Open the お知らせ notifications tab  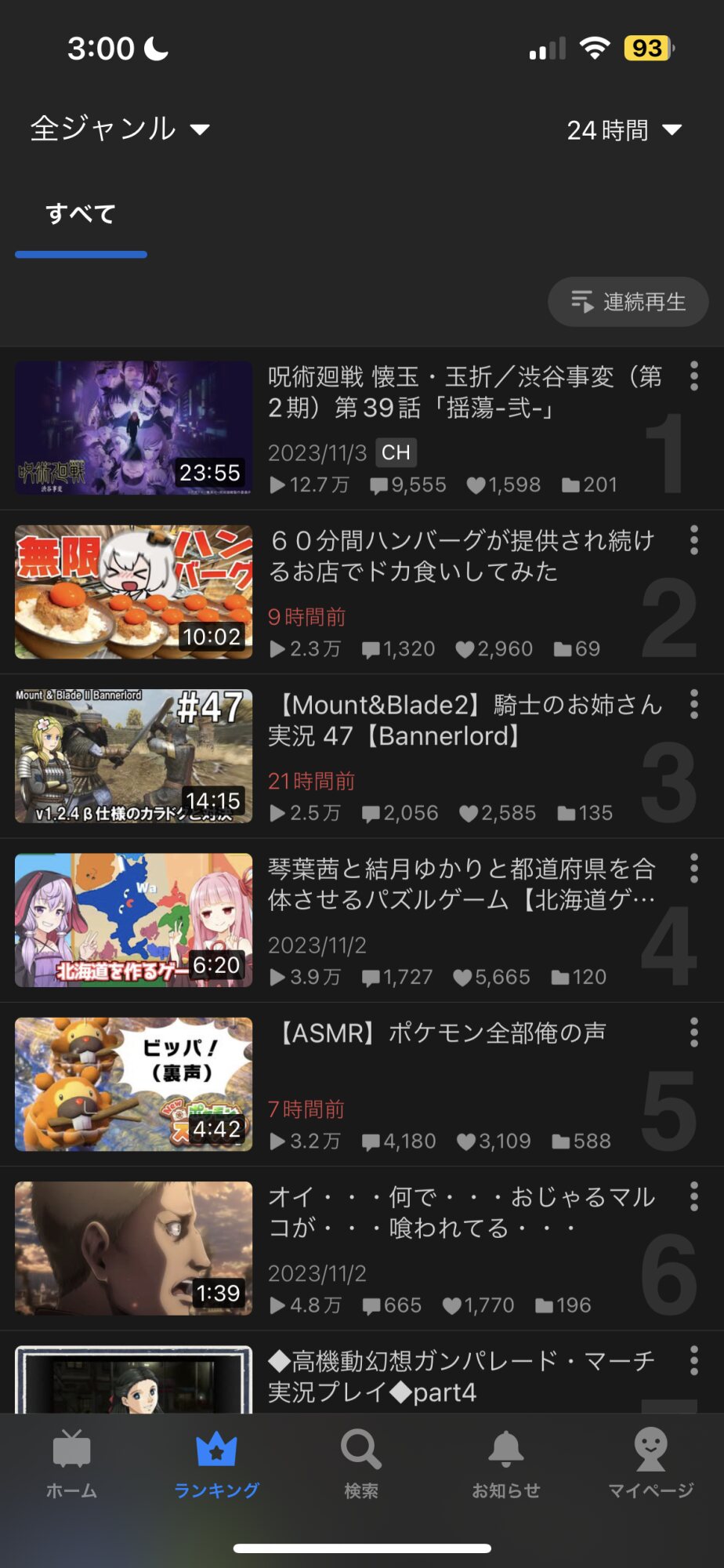coord(506,1463)
